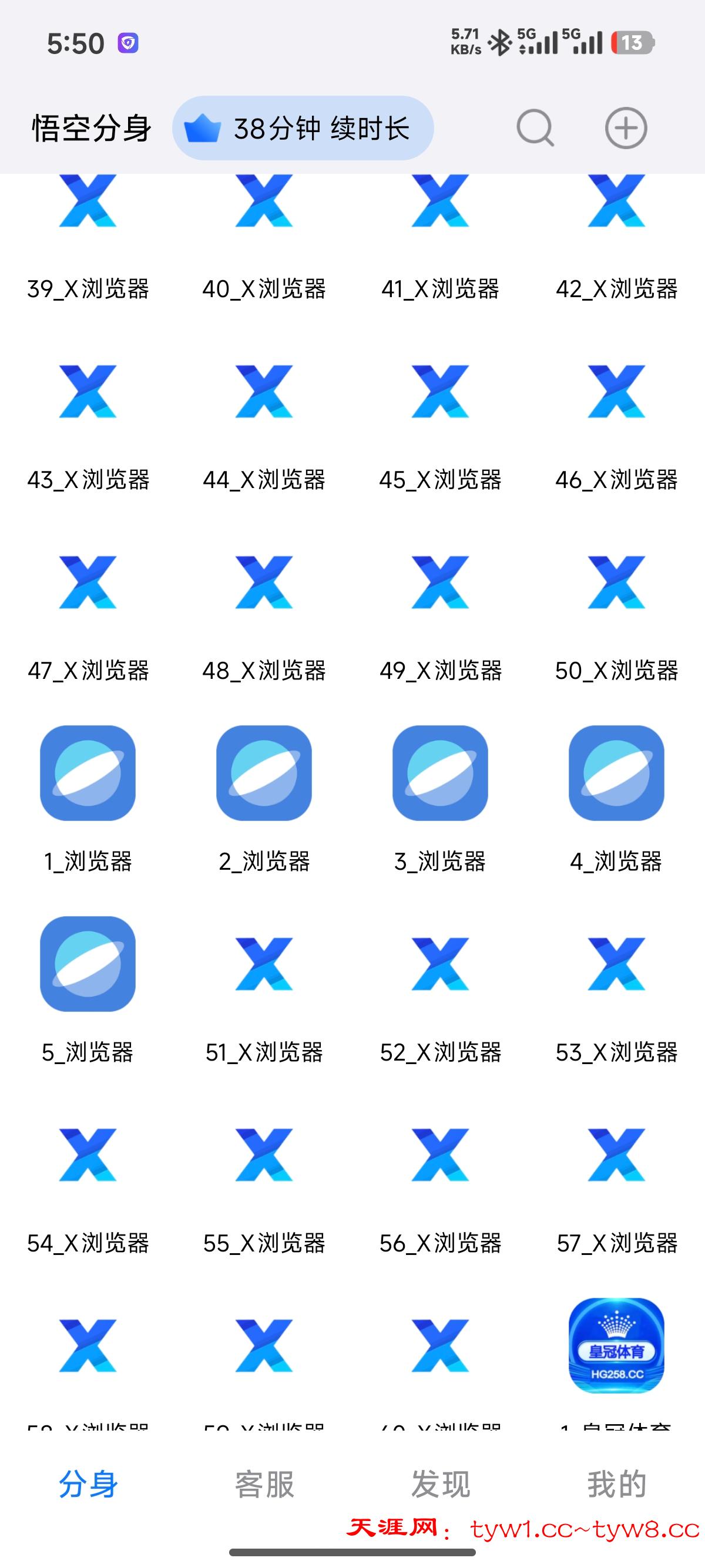Select the 分身 tab
The width and height of the screenshot is (705, 1568).
(x=88, y=1484)
